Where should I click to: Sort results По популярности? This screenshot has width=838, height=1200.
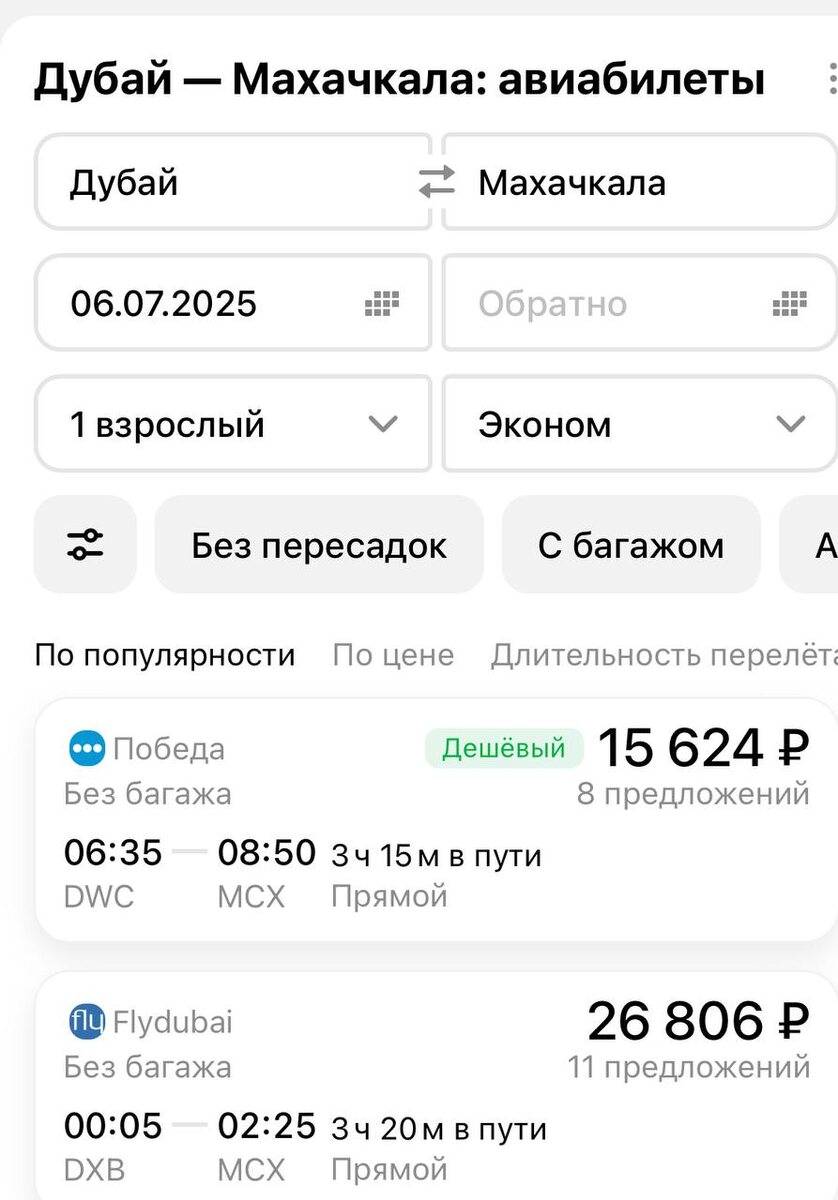pyautogui.click(x=165, y=655)
